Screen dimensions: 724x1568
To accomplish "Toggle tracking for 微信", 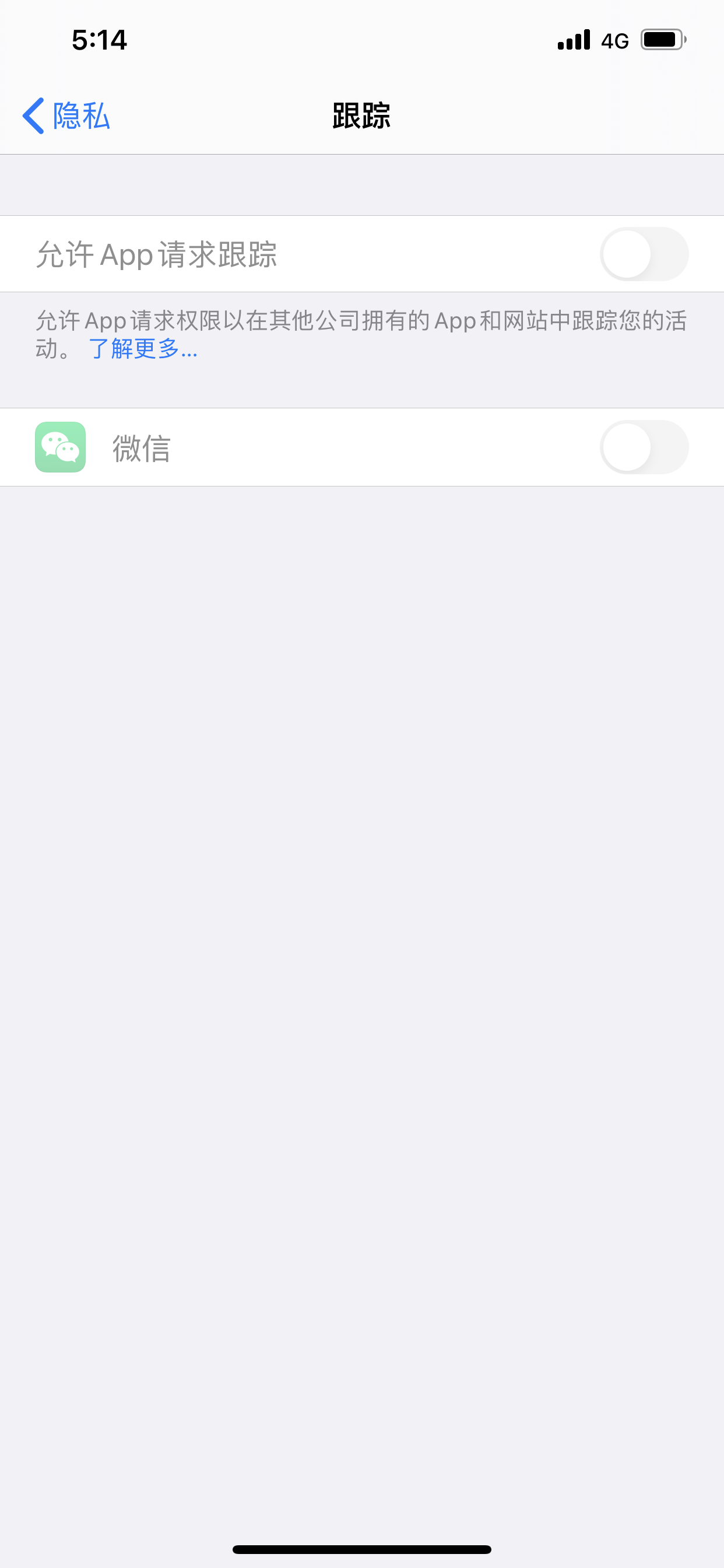I will click(x=644, y=447).
